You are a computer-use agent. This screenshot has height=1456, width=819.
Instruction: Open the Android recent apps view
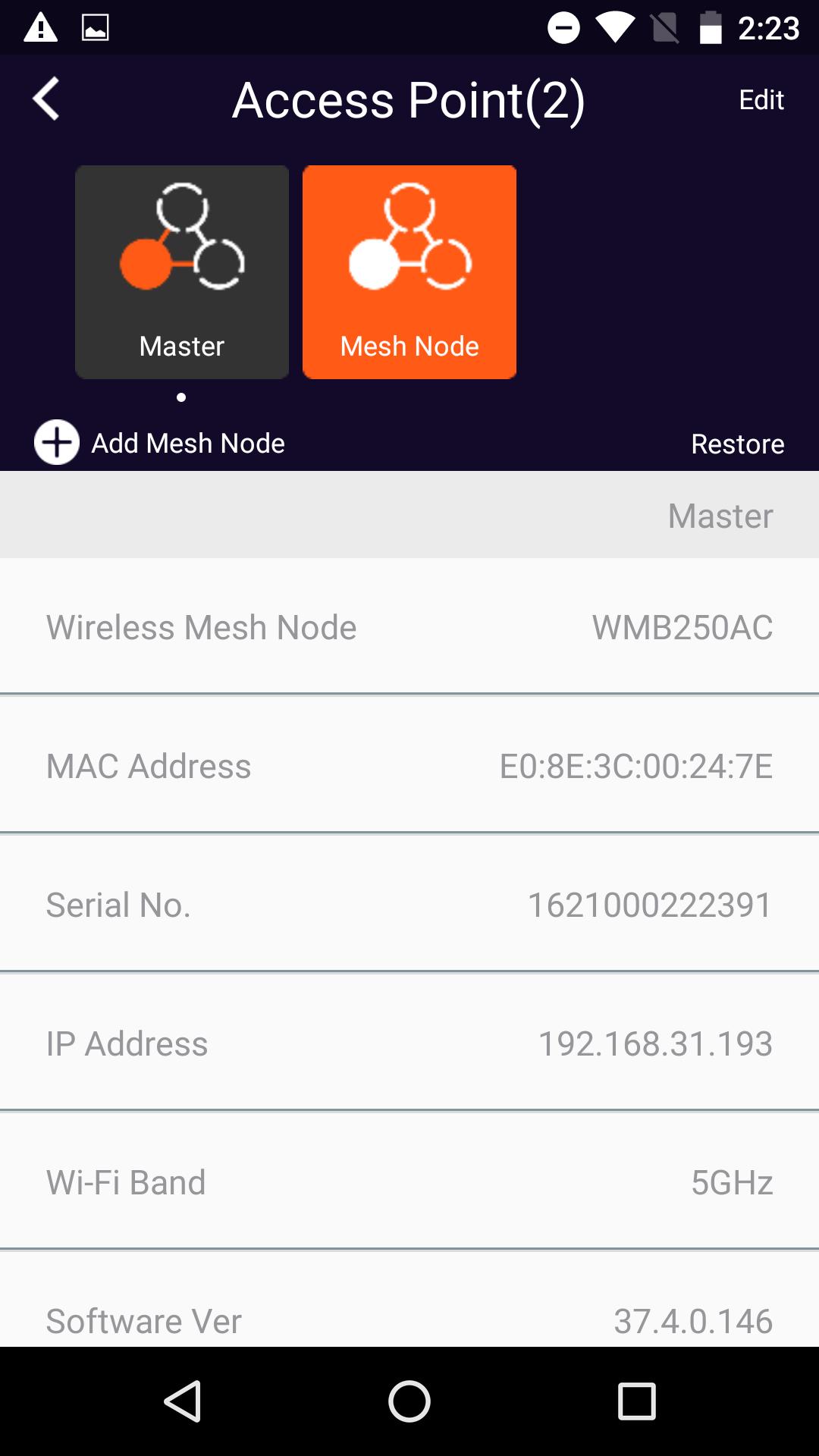click(636, 1401)
